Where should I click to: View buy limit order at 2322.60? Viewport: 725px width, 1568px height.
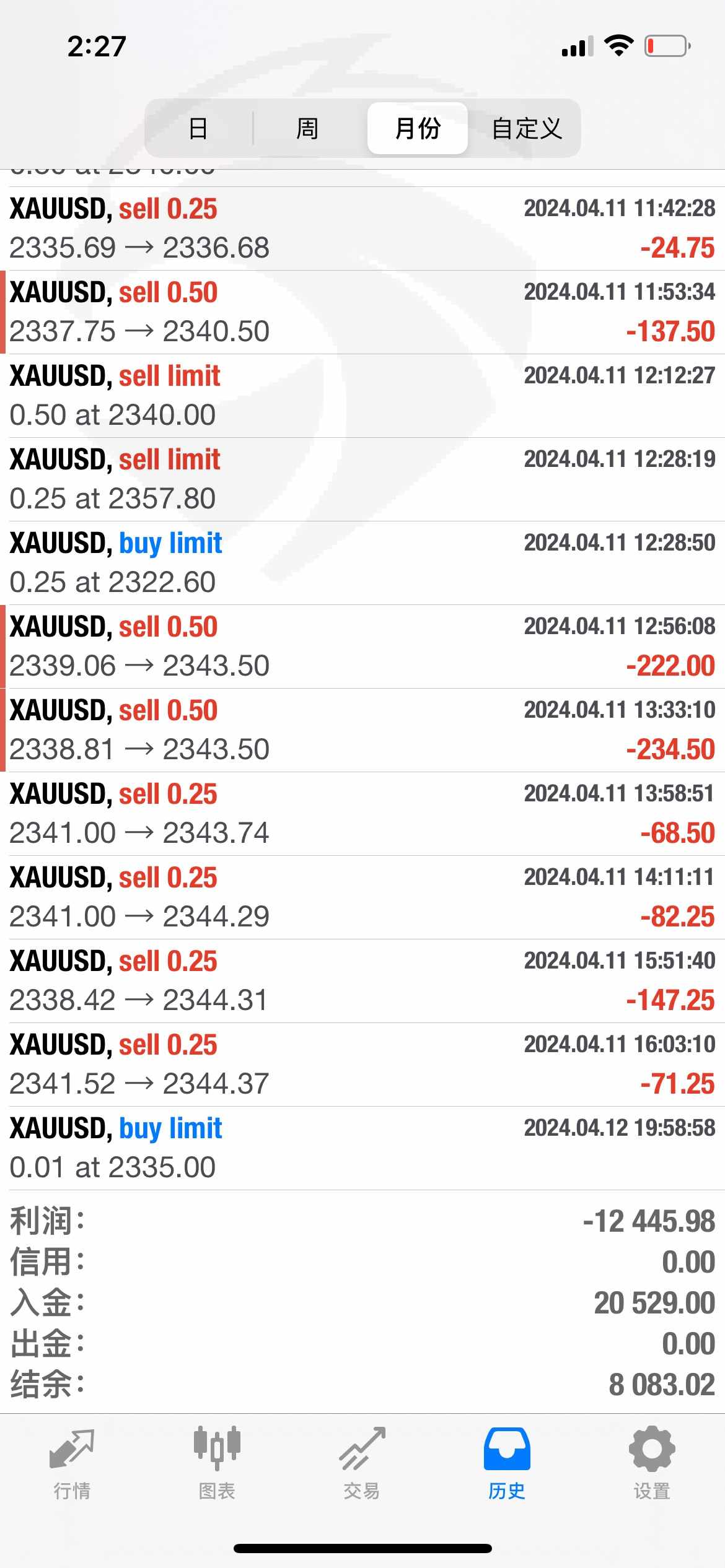[362, 563]
